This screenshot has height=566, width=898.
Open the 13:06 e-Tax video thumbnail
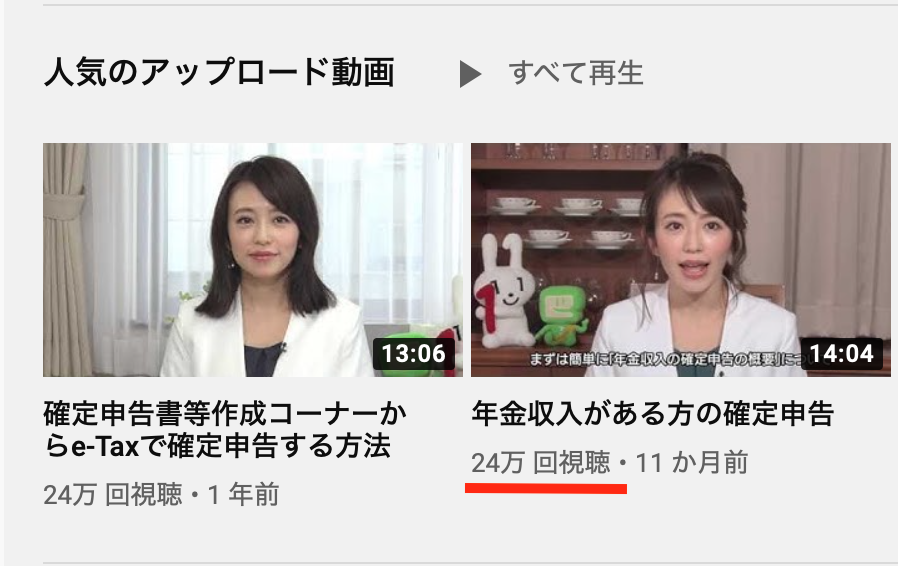(252, 260)
